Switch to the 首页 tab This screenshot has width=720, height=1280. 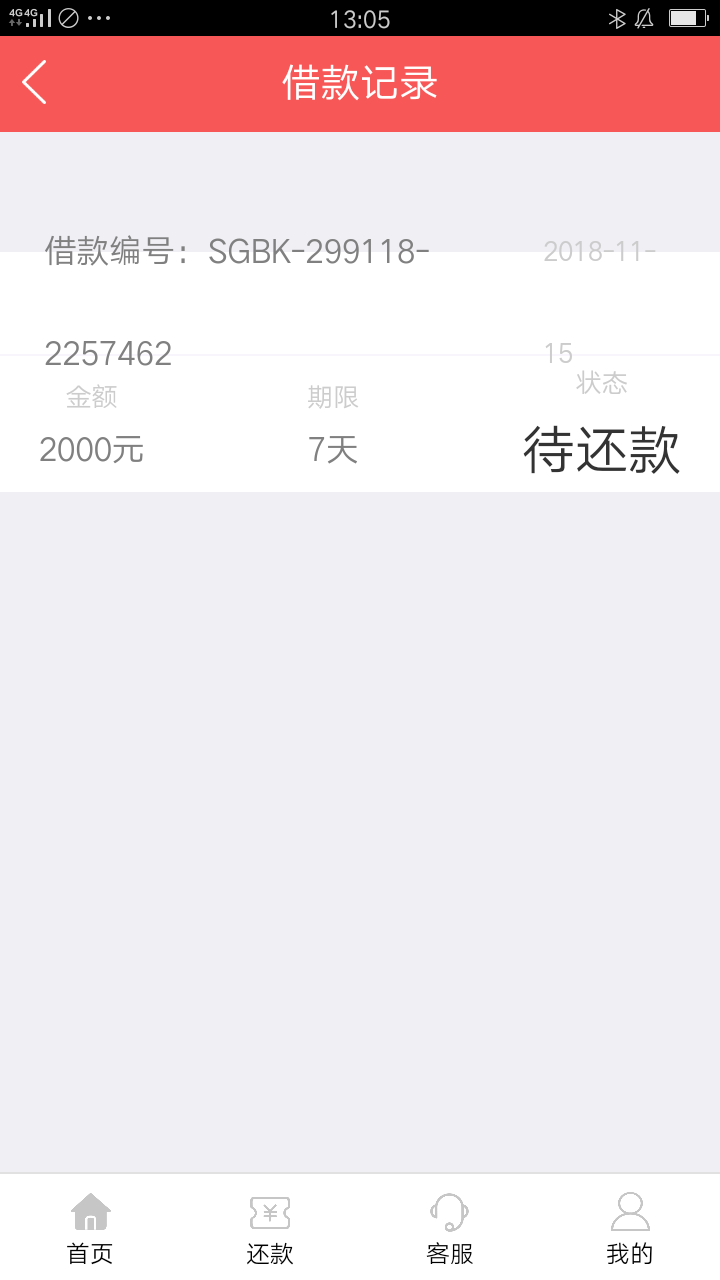click(90, 1228)
